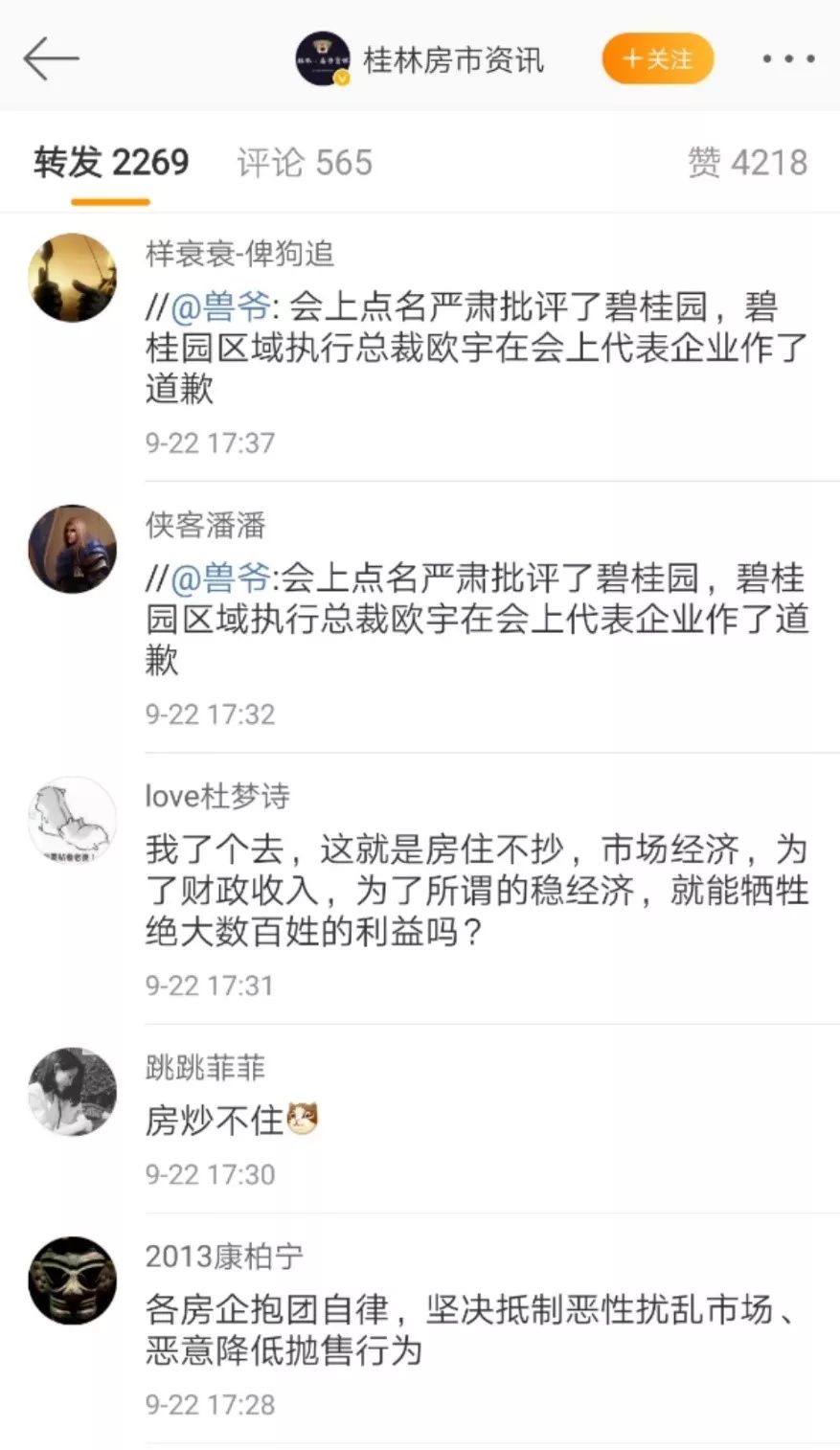The image size is (840, 1450).
Task: View 2013康柏宁's avatar
Action: click(x=73, y=1280)
